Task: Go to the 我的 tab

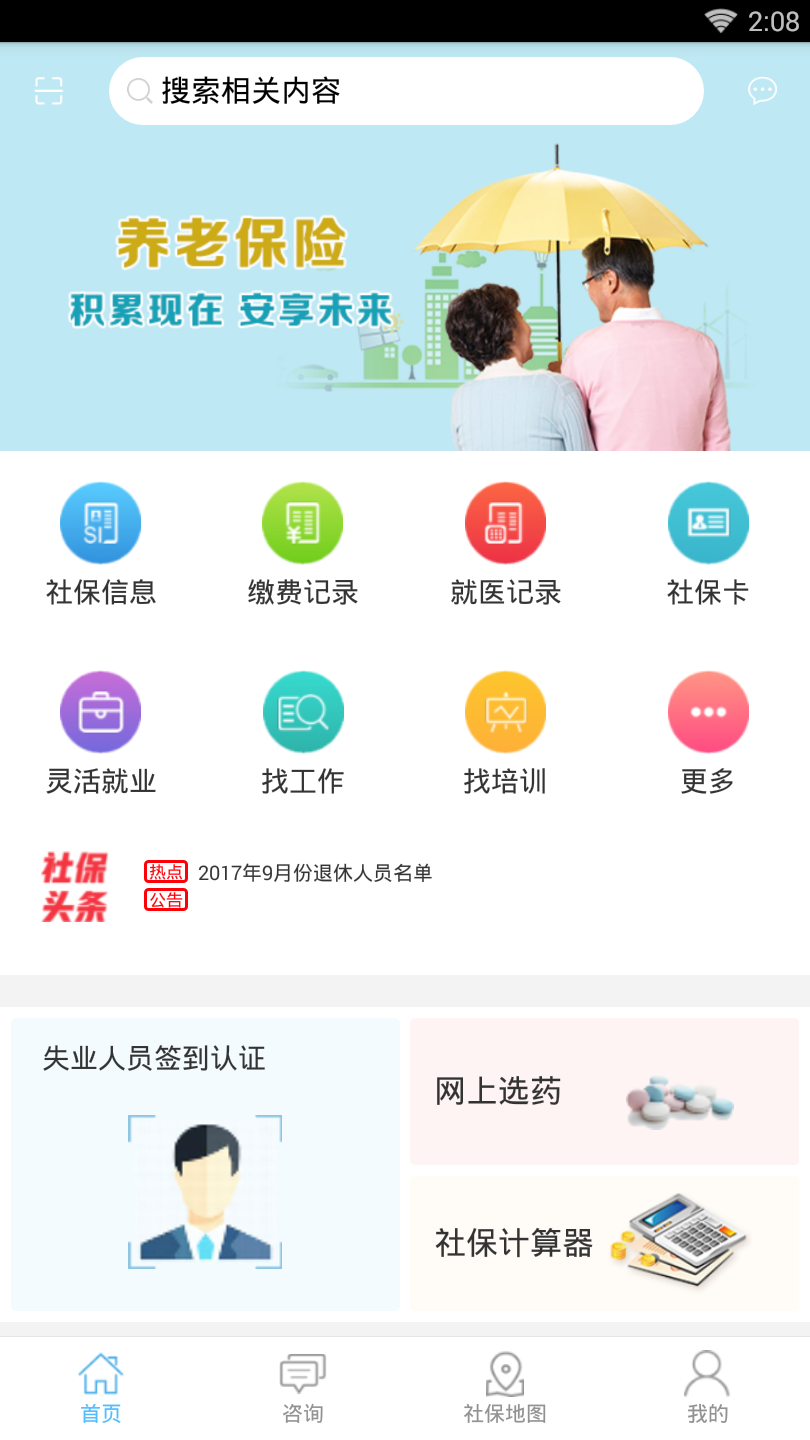Action: [x=707, y=1388]
